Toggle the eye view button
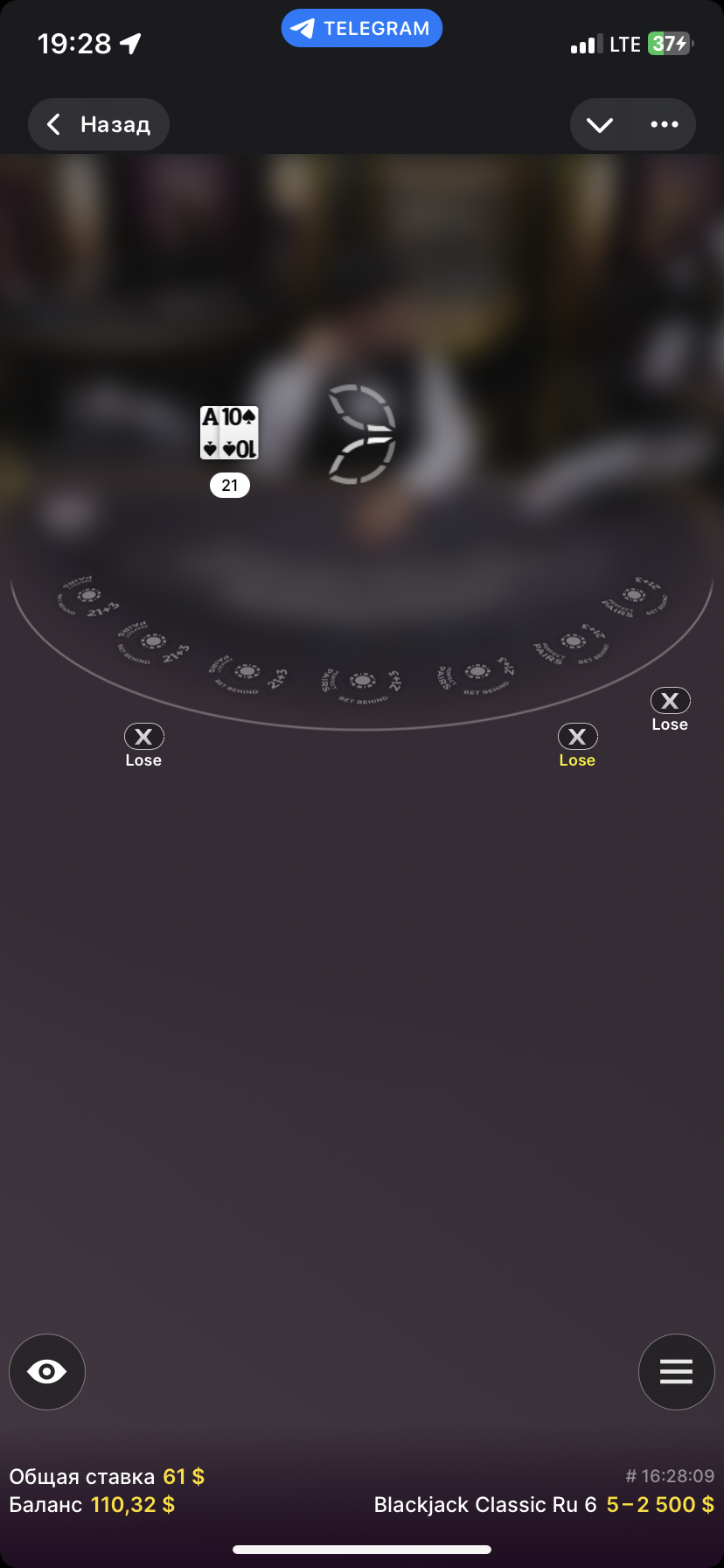This screenshot has width=724, height=1568. [x=47, y=1371]
